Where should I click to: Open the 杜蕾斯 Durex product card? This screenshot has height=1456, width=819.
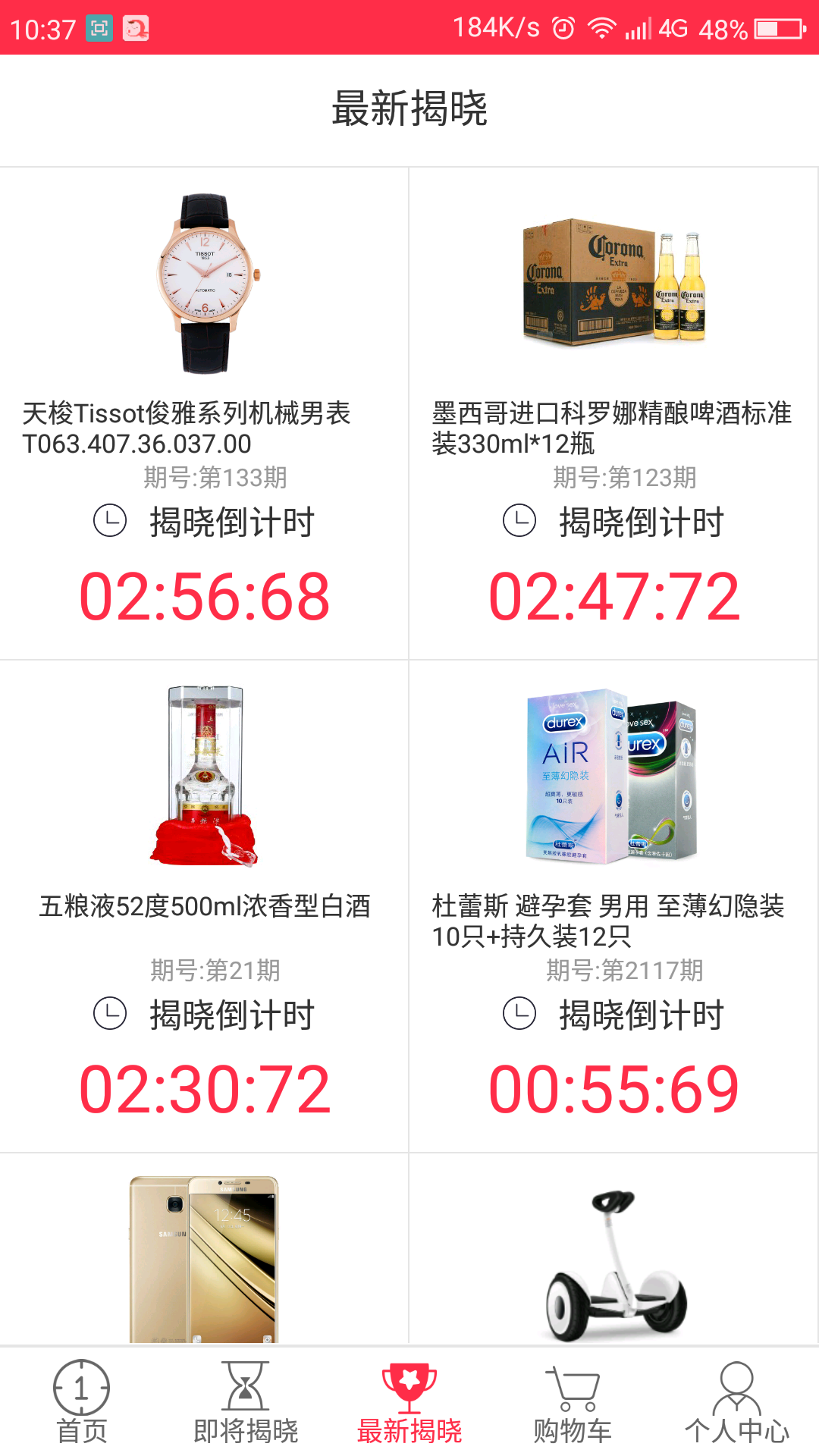pos(613,906)
